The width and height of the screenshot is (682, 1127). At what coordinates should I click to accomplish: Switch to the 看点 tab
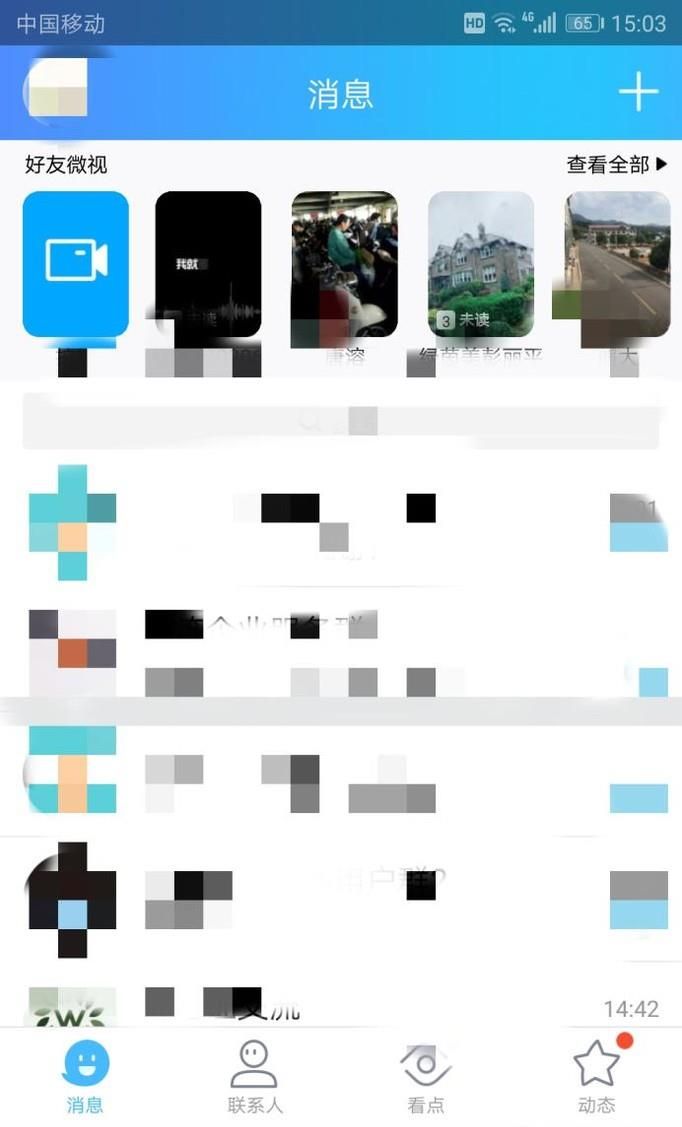point(426,1076)
